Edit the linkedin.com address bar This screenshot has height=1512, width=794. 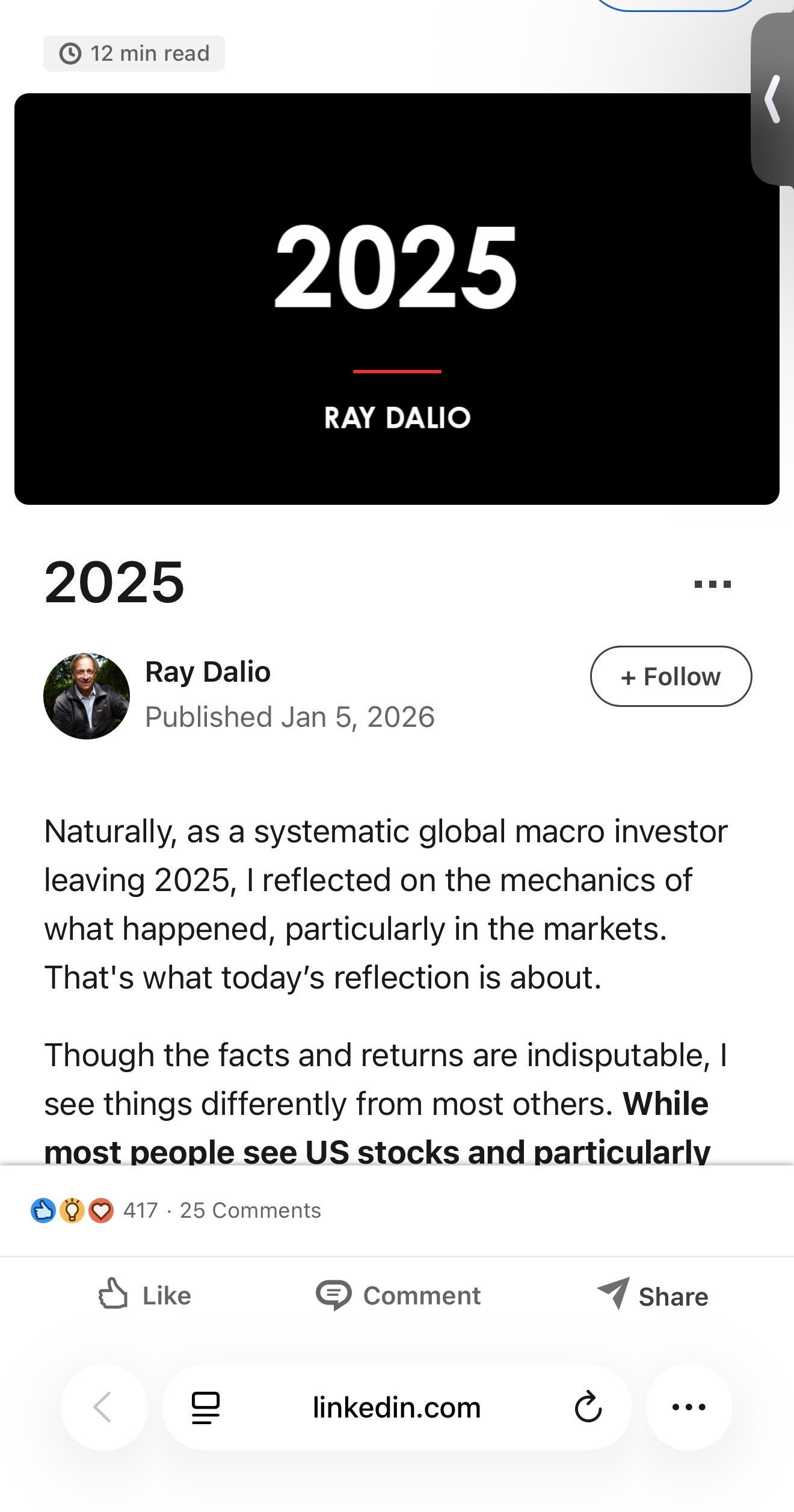pos(396,1407)
